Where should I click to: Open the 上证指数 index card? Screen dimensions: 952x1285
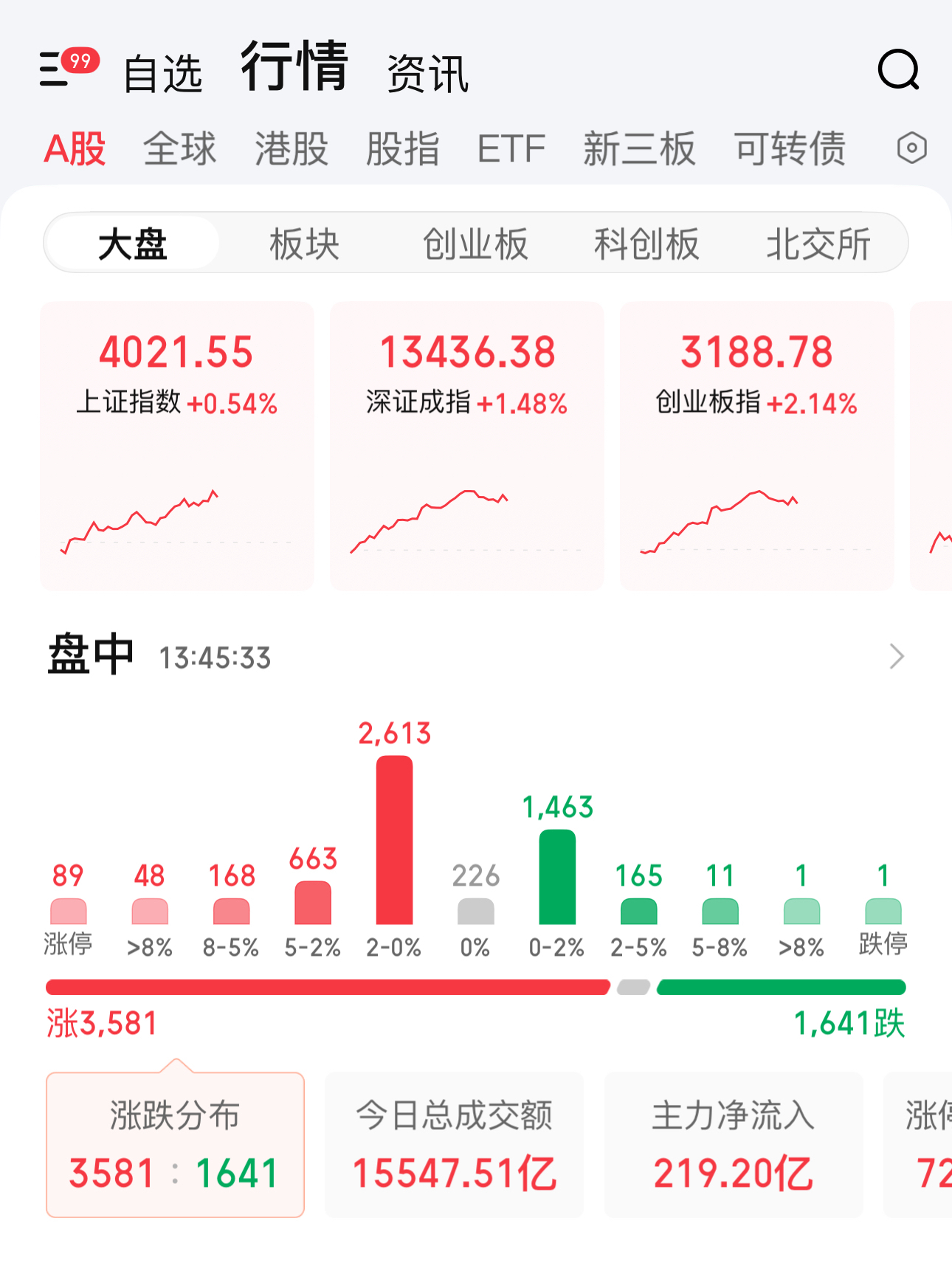pyautogui.click(x=177, y=446)
